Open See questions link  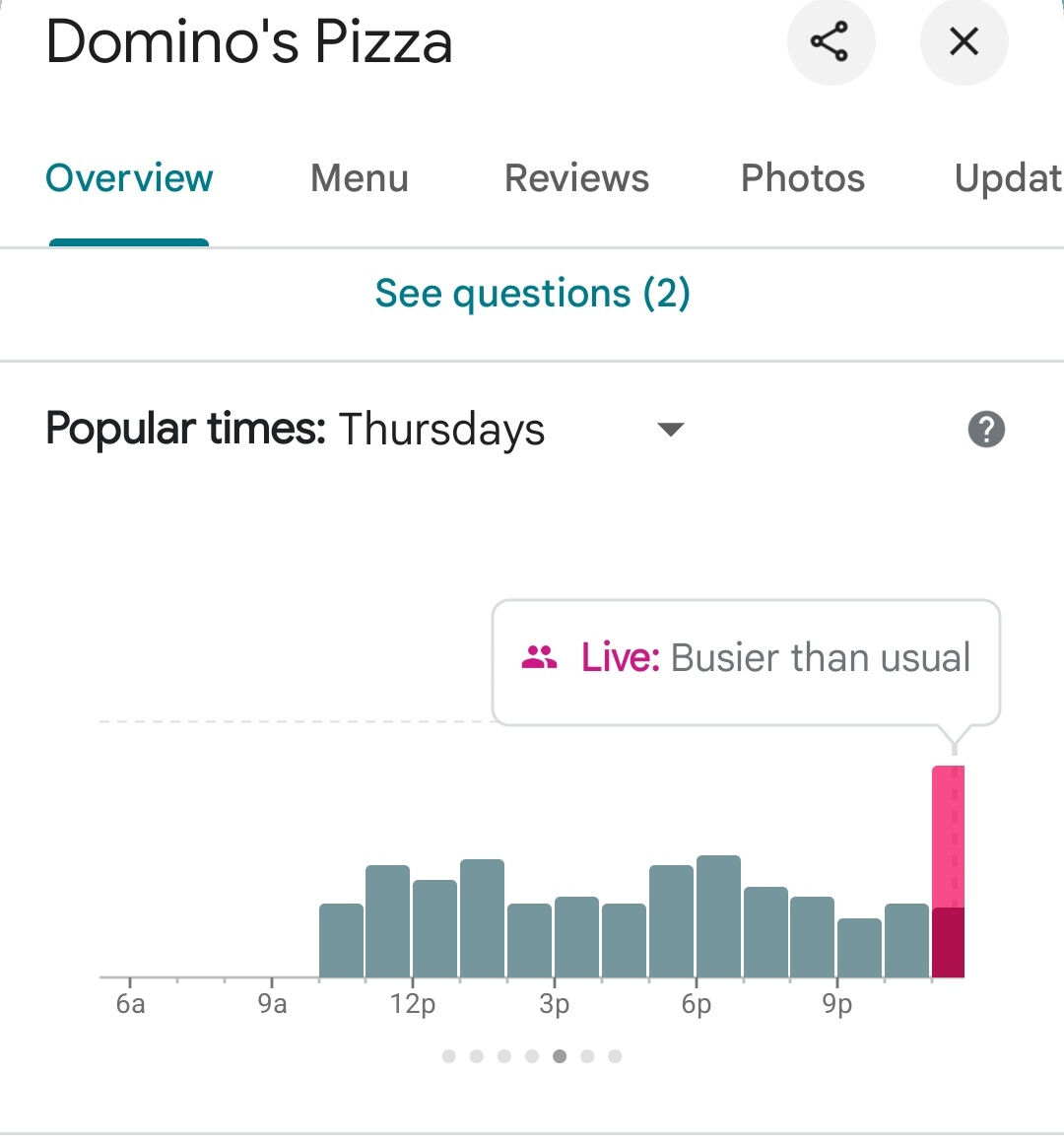click(x=532, y=293)
